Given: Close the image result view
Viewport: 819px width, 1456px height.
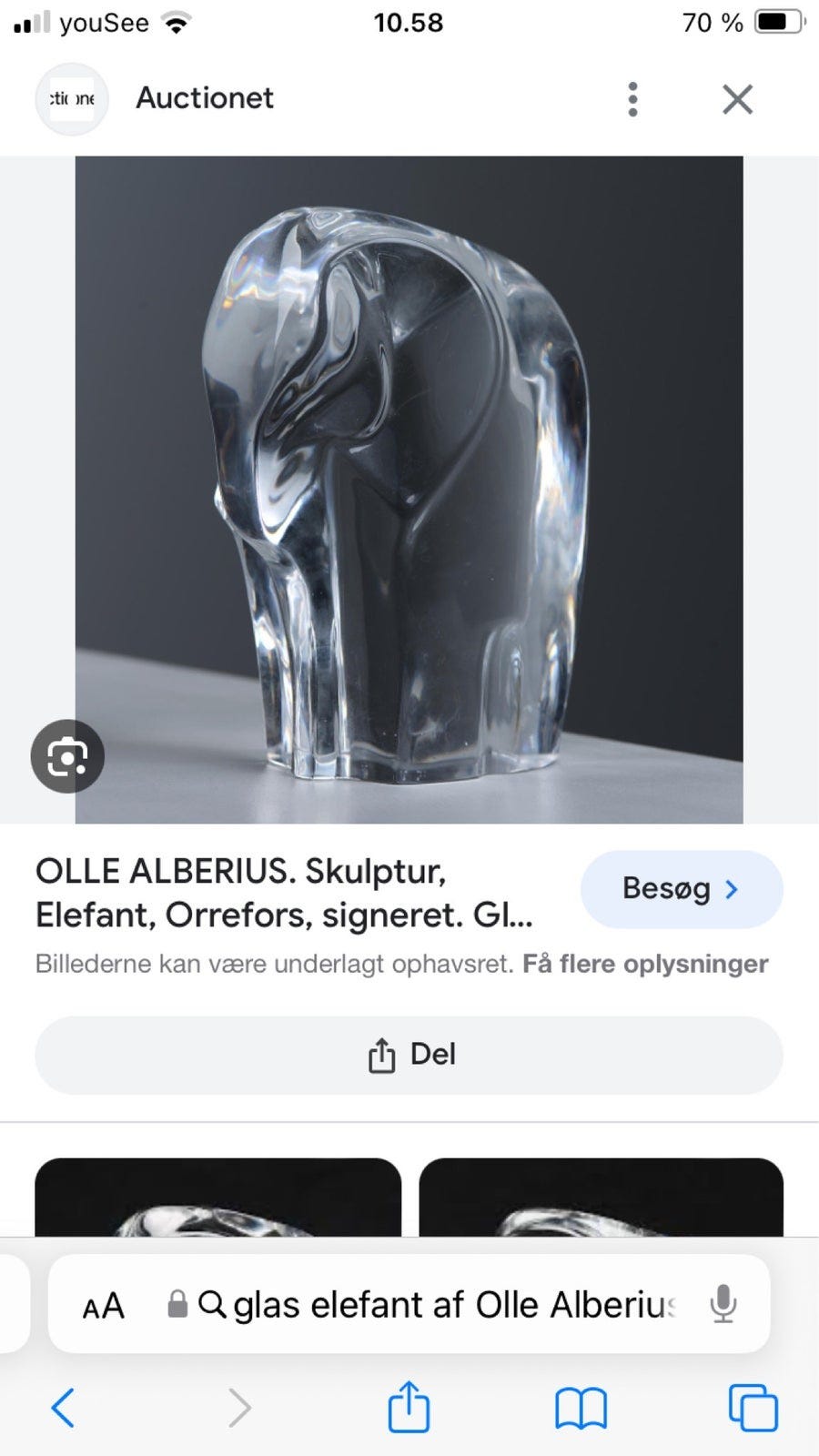Looking at the screenshot, I should tap(736, 100).
